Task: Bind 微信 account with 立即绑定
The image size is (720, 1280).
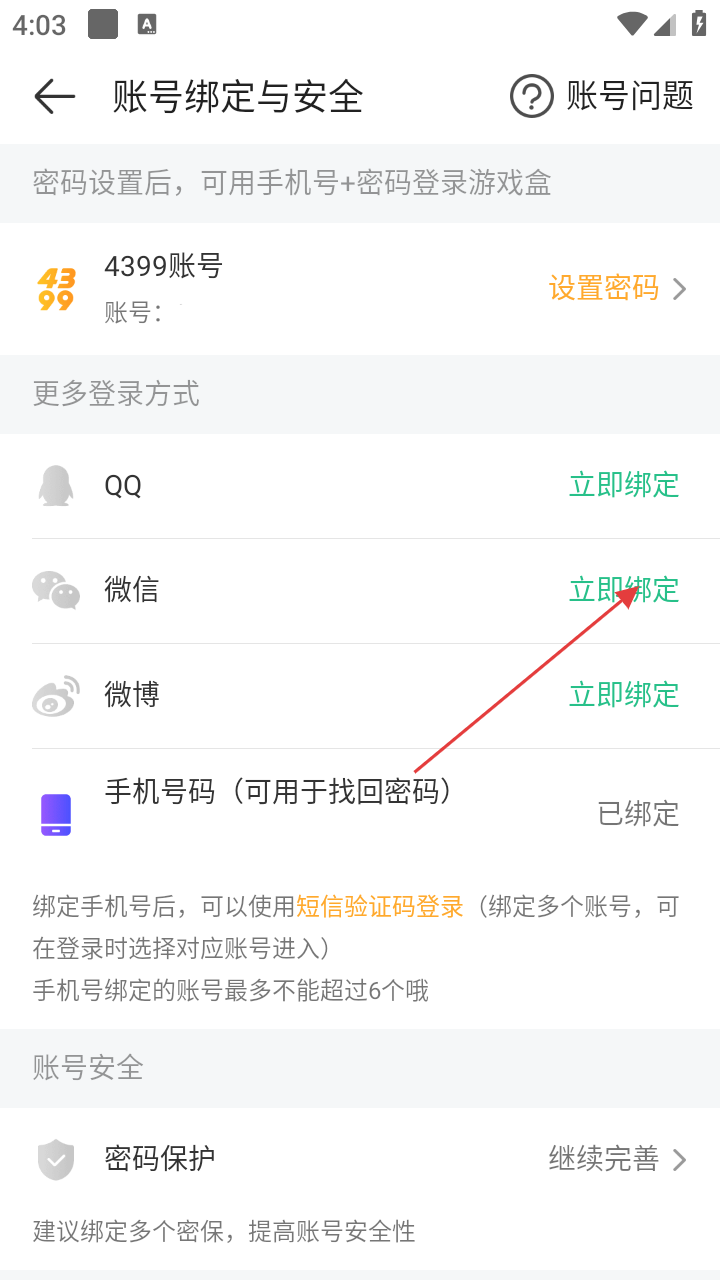Action: click(624, 590)
